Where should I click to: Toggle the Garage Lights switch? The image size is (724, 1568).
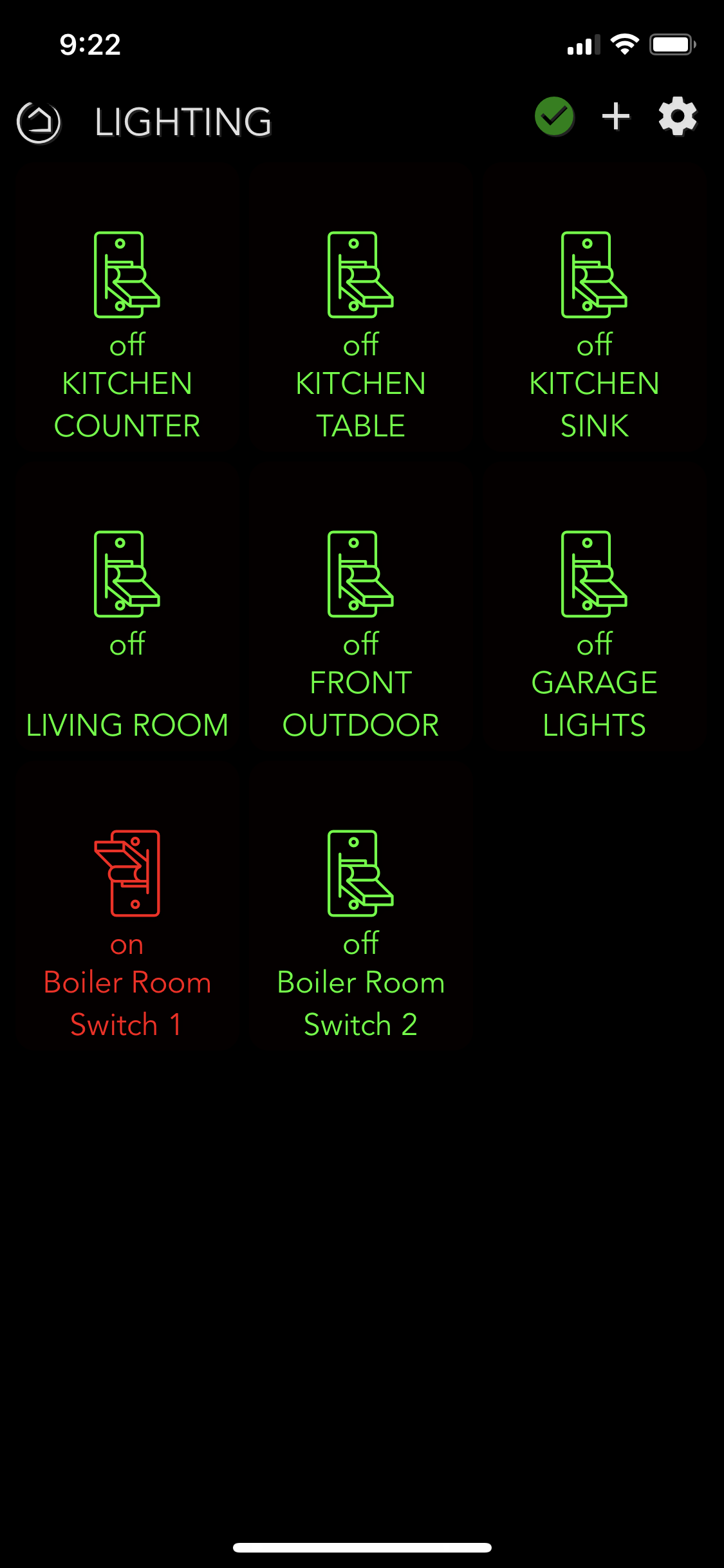tap(594, 575)
